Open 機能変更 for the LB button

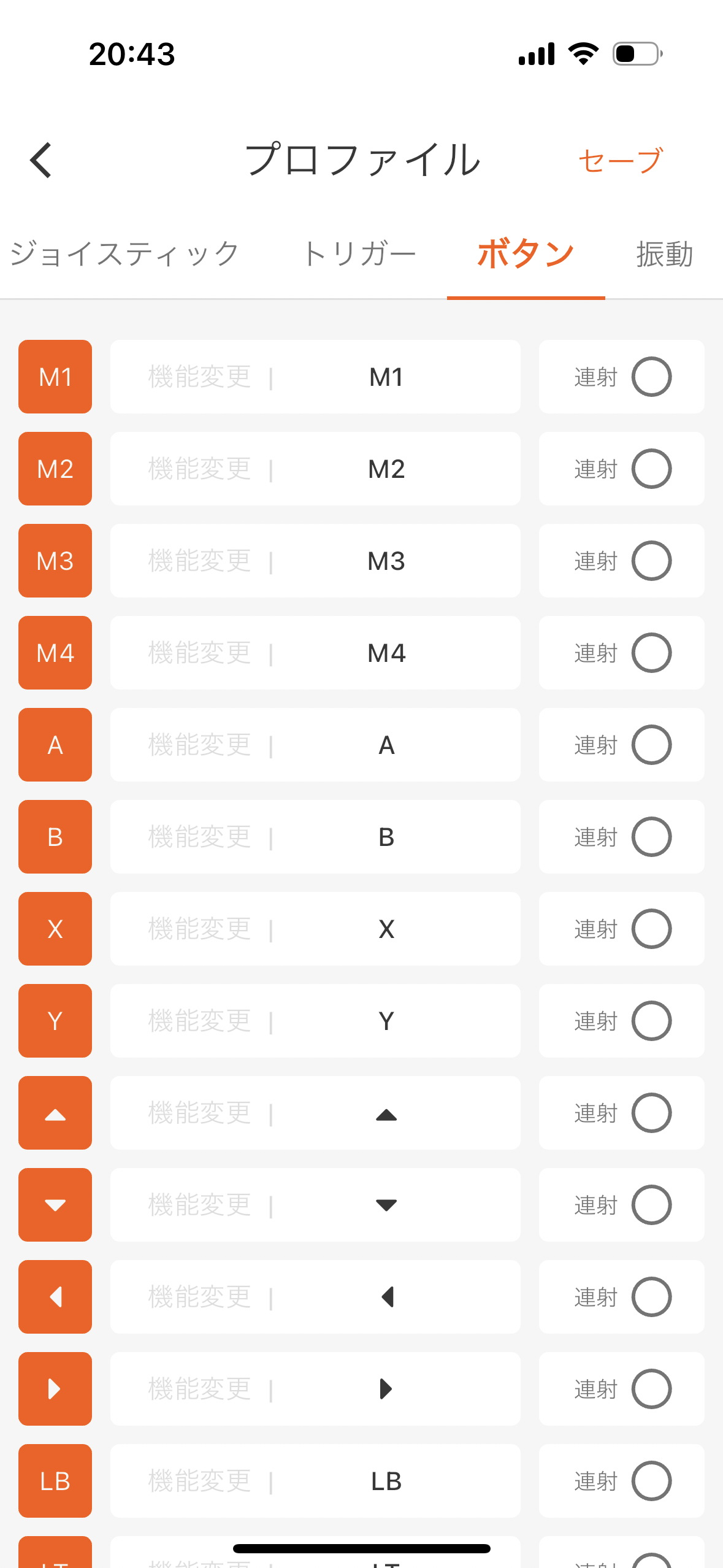tap(315, 1481)
